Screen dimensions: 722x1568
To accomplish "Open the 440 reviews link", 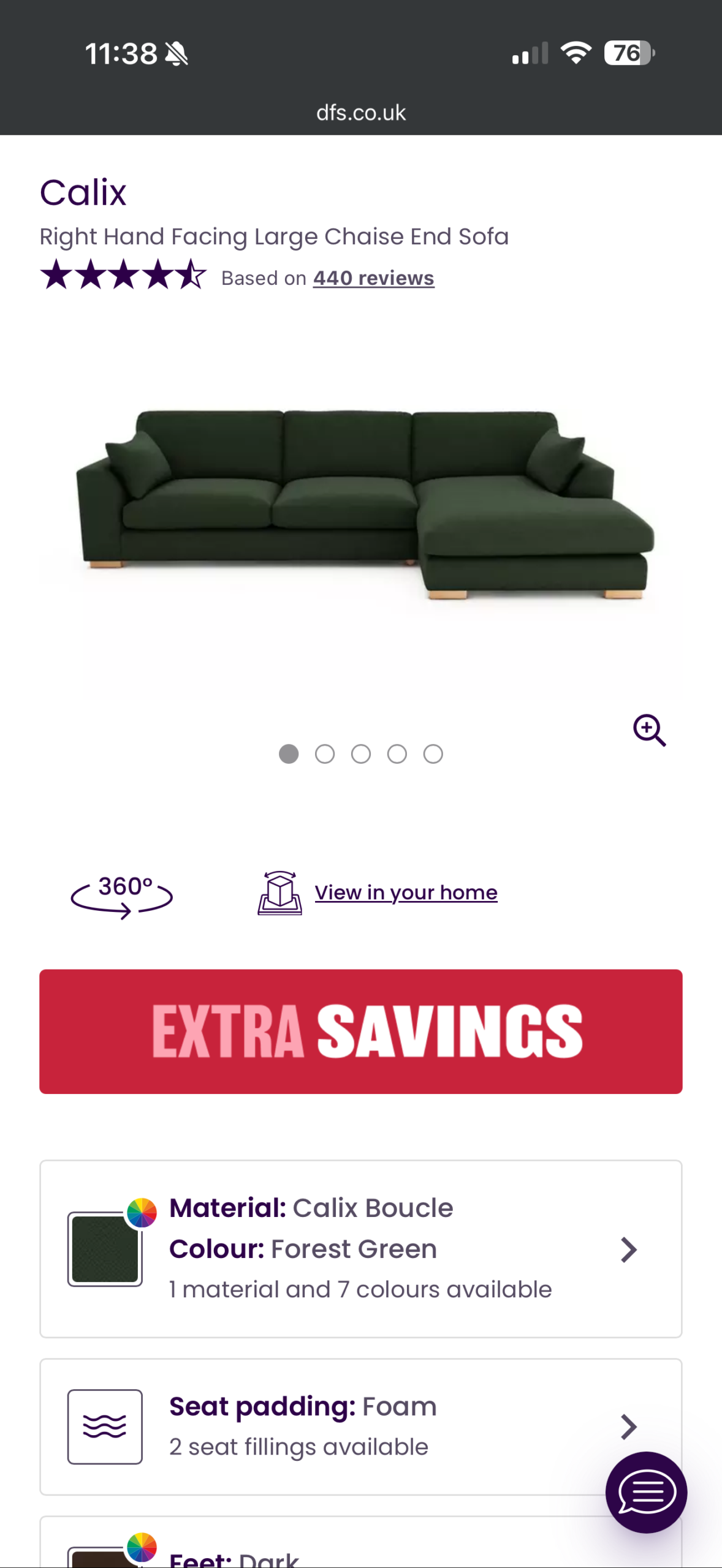I will (x=373, y=278).
